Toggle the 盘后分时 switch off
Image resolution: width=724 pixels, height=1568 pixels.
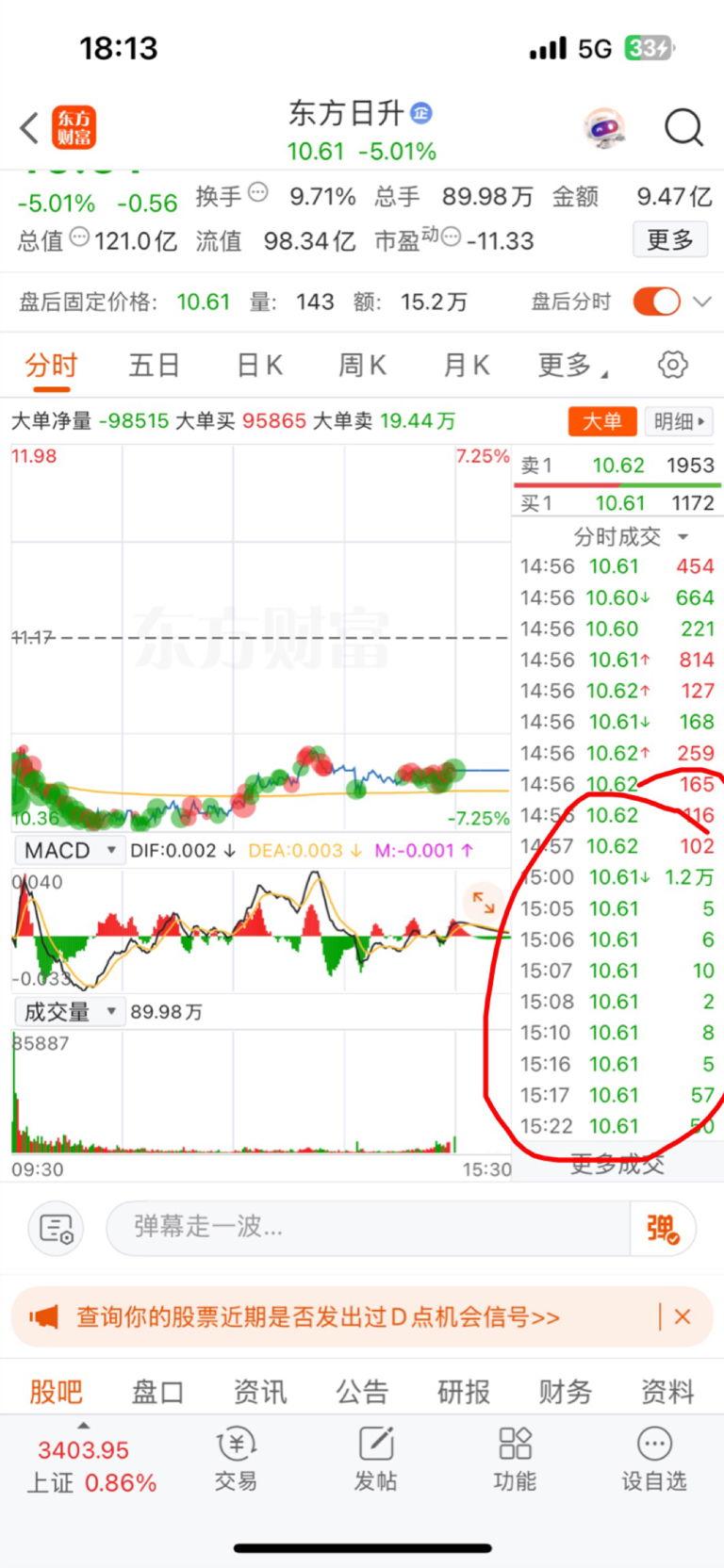tap(657, 302)
